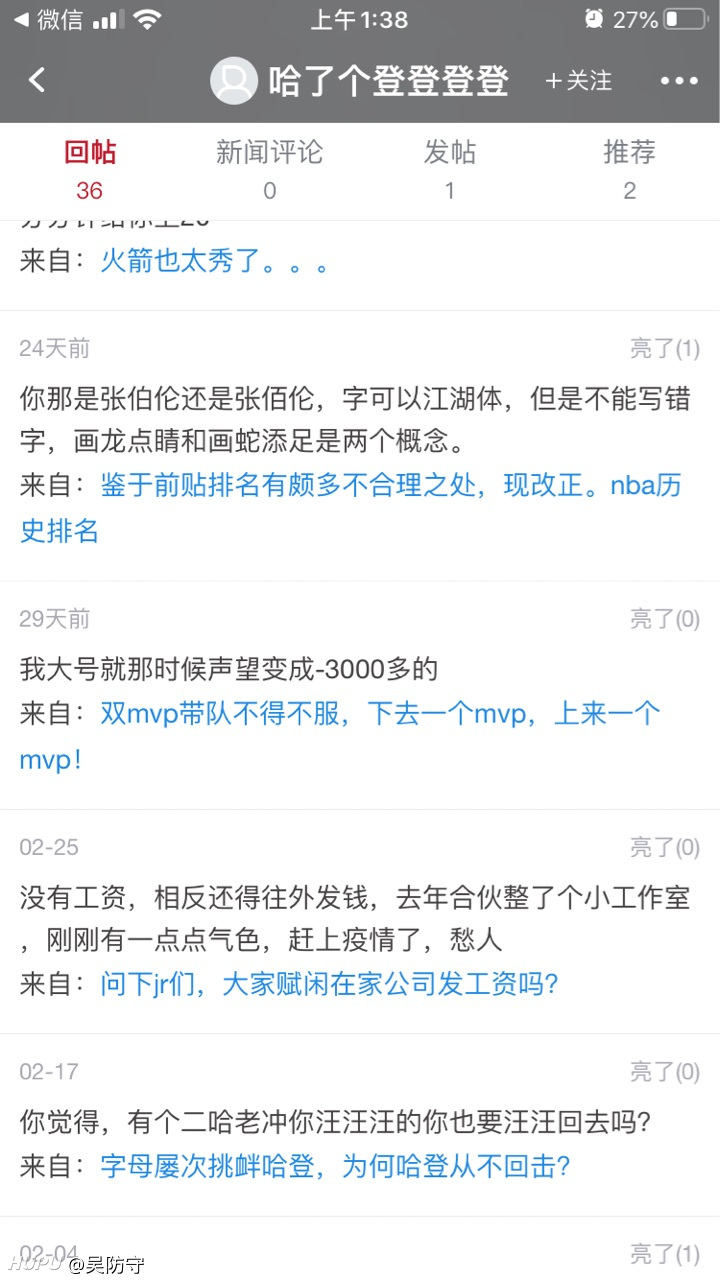This screenshot has height=1280, width=720.
Task: Switch to the 推荐 tab
Action: (630, 169)
